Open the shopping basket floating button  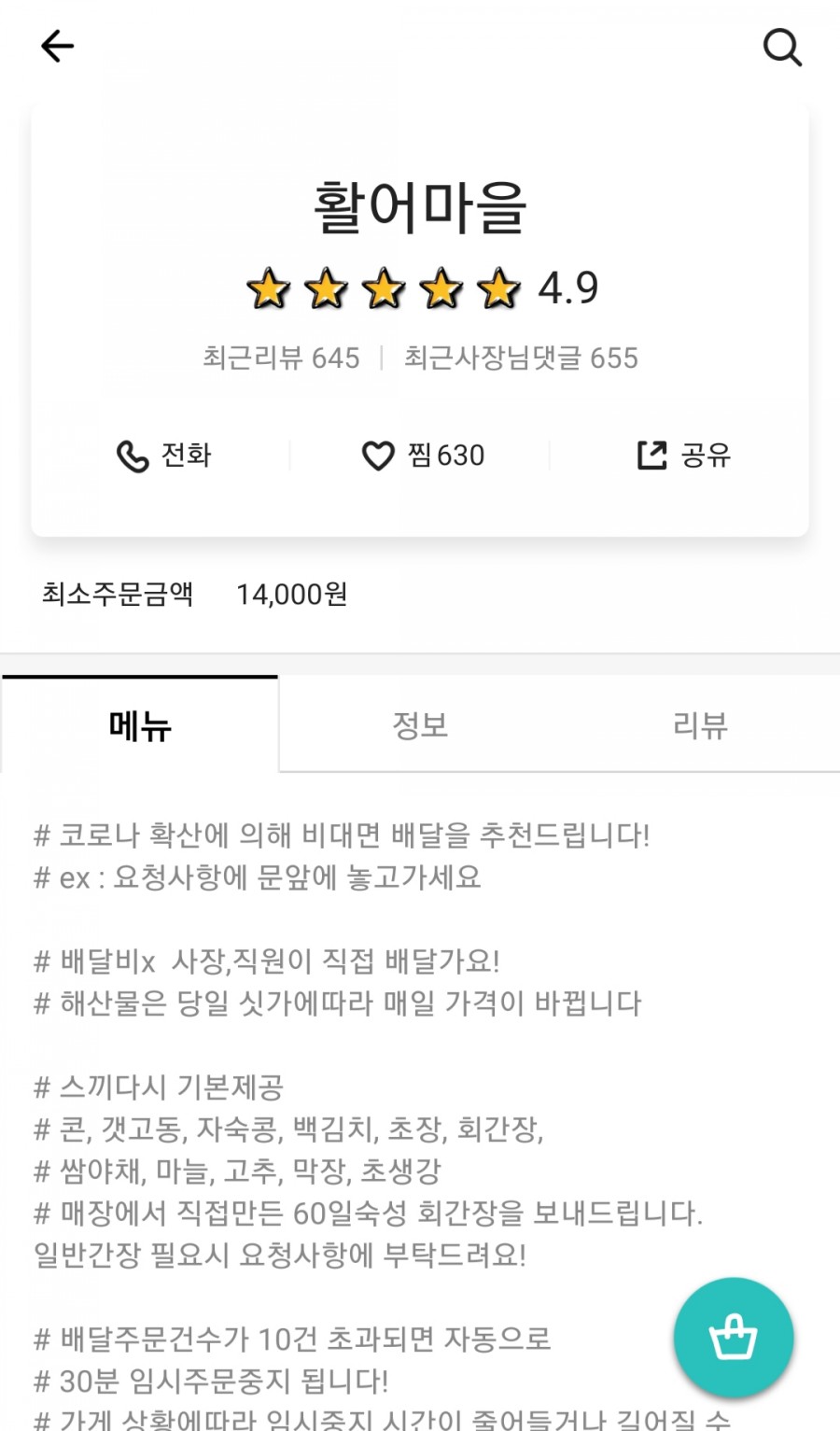(734, 1338)
